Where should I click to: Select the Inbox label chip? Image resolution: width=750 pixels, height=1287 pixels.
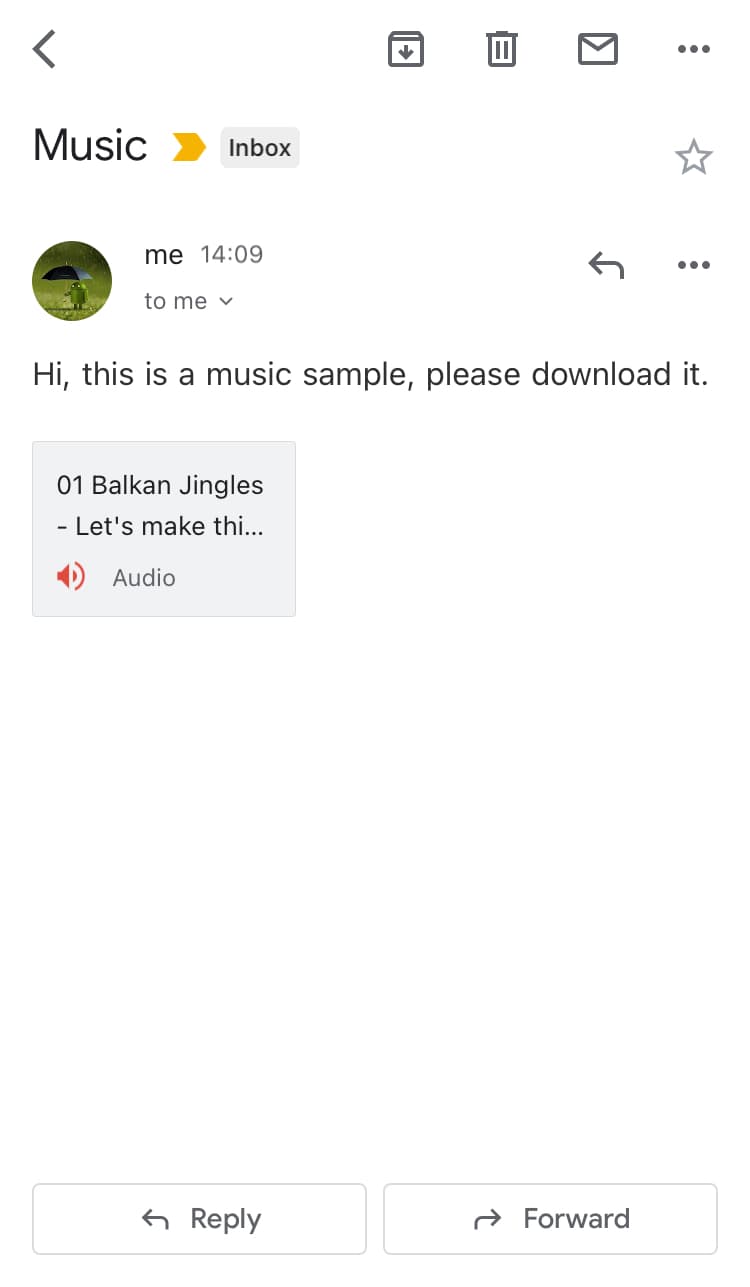tap(259, 147)
